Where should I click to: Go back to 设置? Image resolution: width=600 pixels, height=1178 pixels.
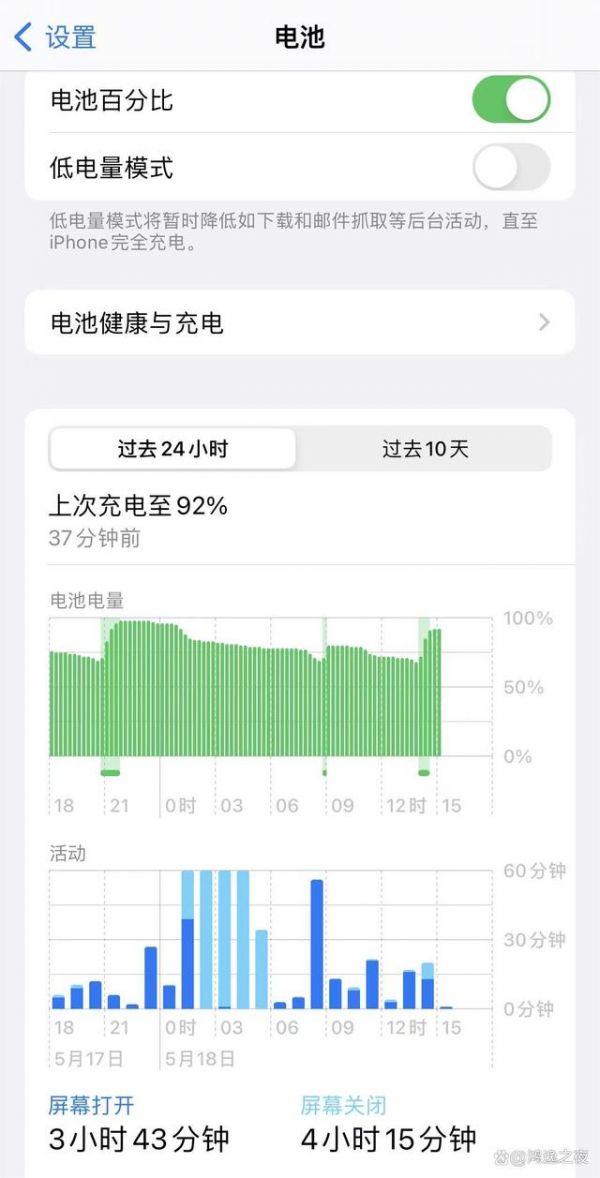pyautogui.click(x=56, y=37)
